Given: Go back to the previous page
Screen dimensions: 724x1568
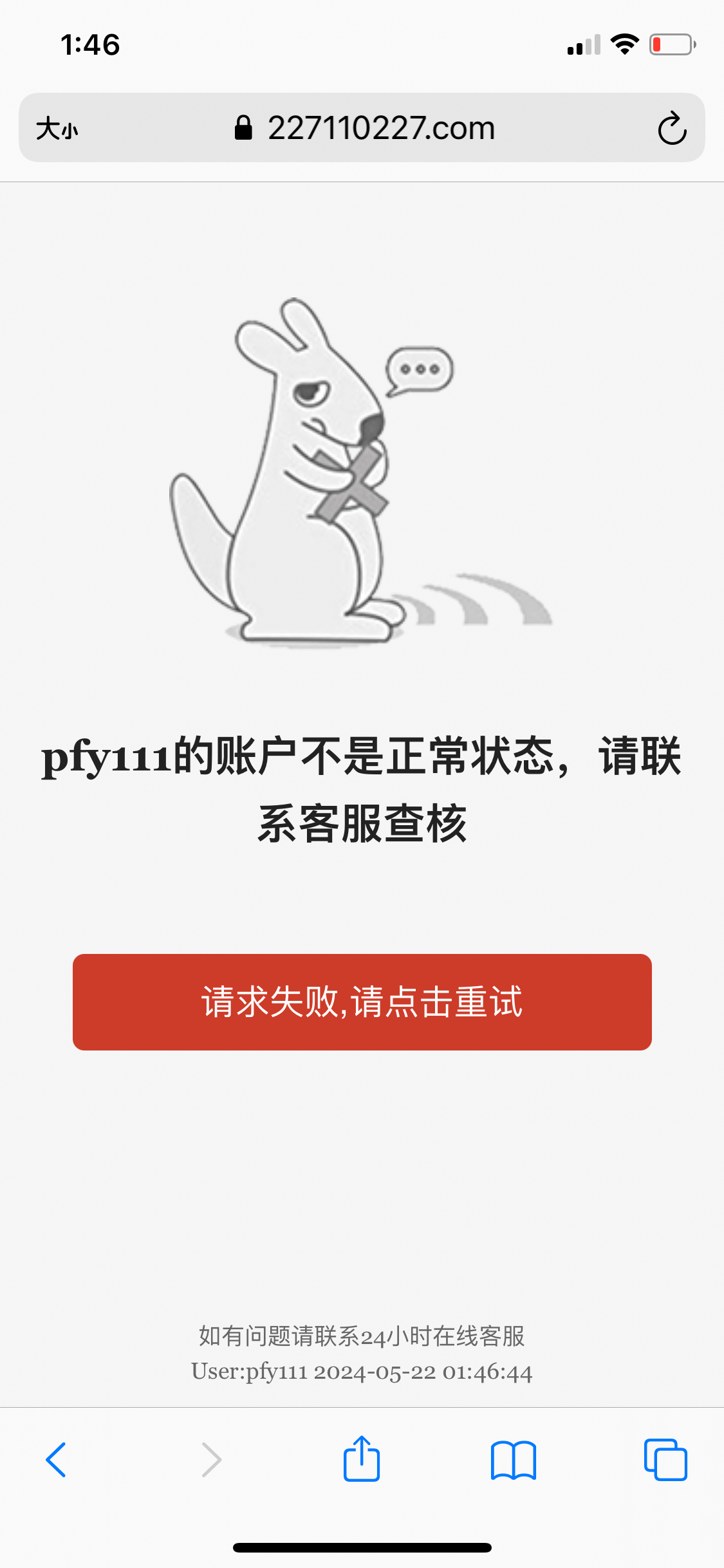Looking at the screenshot, I should pyautogui.click(x=56, y=1459).
